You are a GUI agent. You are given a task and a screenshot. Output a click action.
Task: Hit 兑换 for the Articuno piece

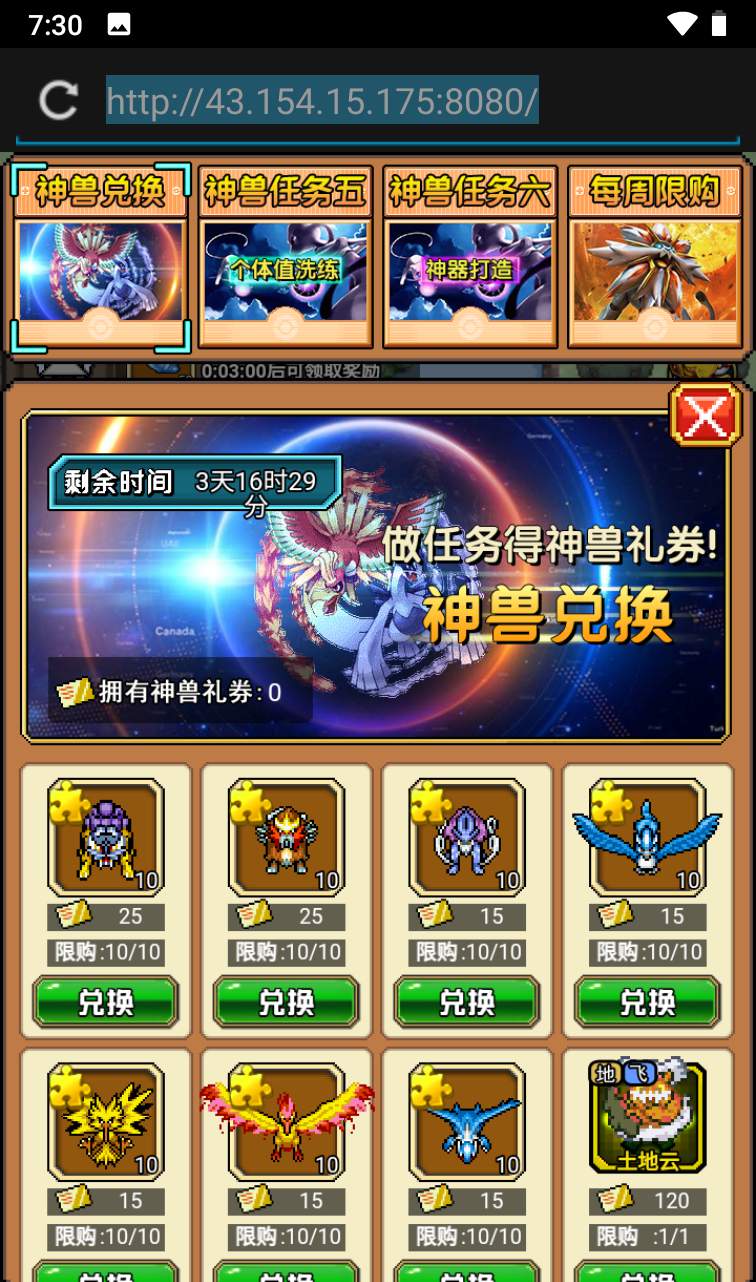[x=647, y=1002]
